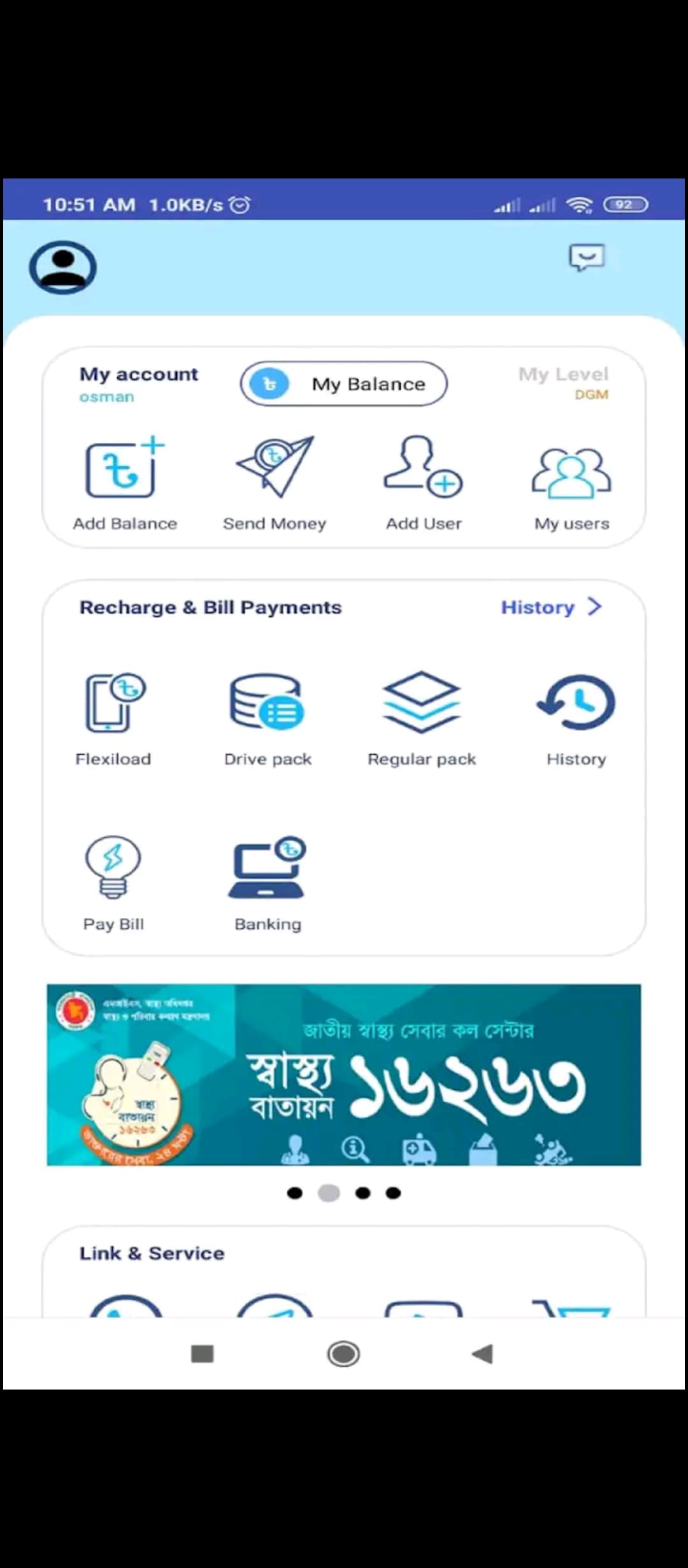Open Pay Bill service
688x1568 pixels.
tap(113, 883)
